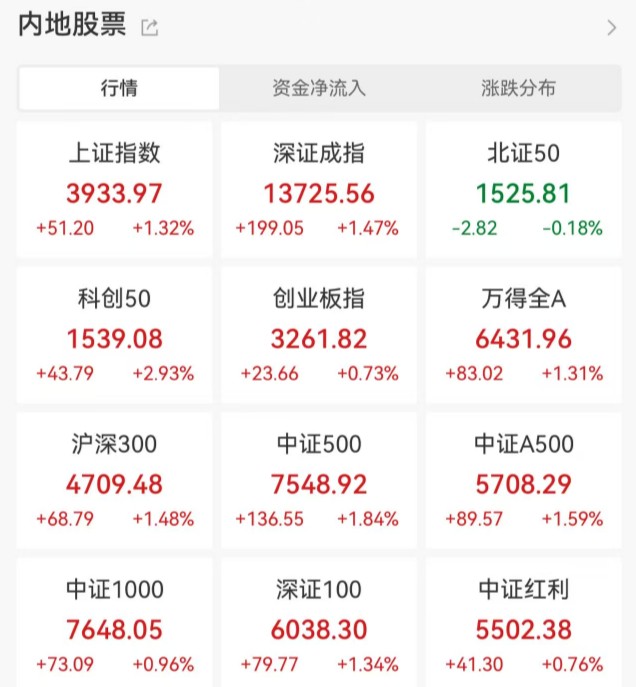Open the 深证成指 index card
The width and height of the screenshot is (636, 687).
point(318,190)
